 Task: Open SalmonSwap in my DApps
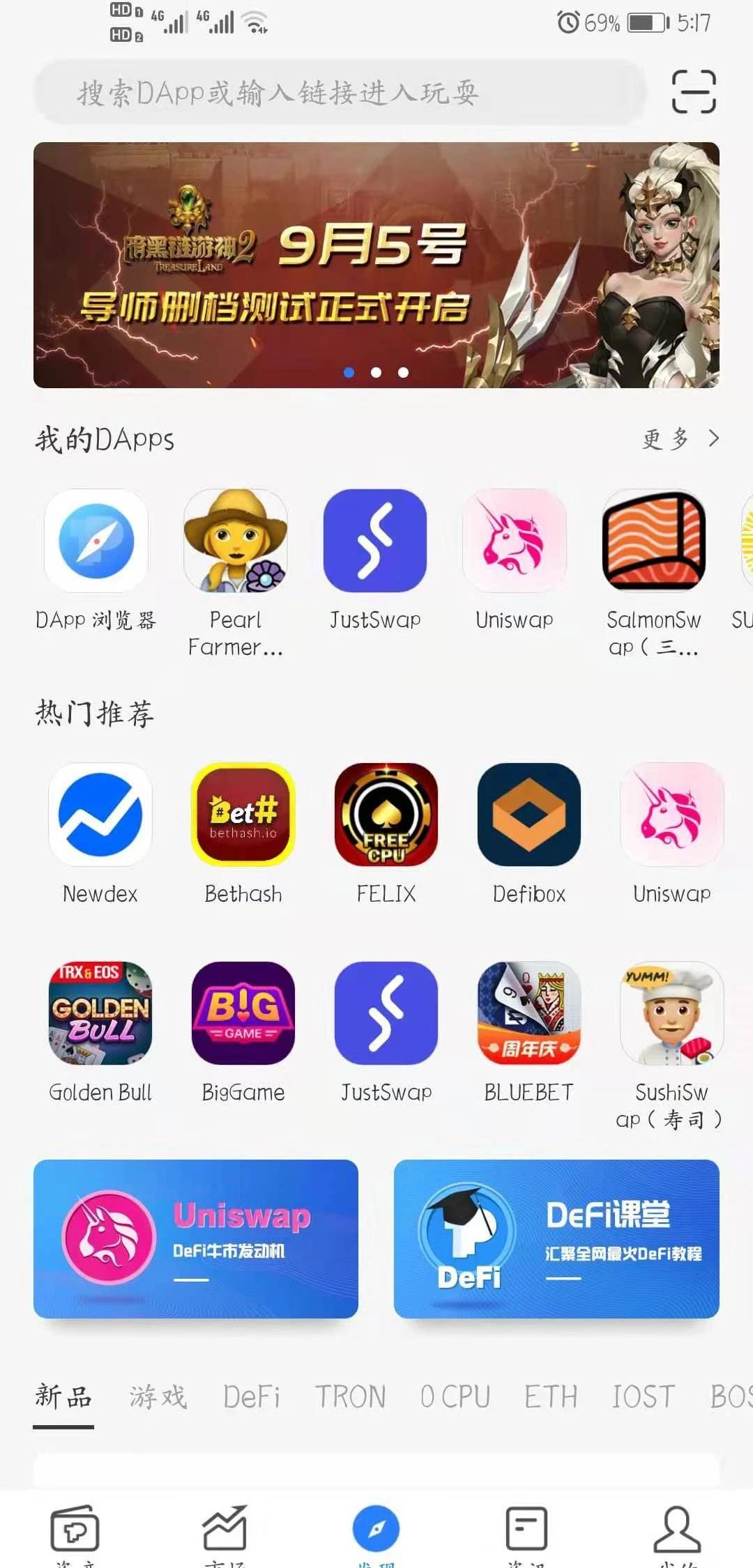(653, 541)
